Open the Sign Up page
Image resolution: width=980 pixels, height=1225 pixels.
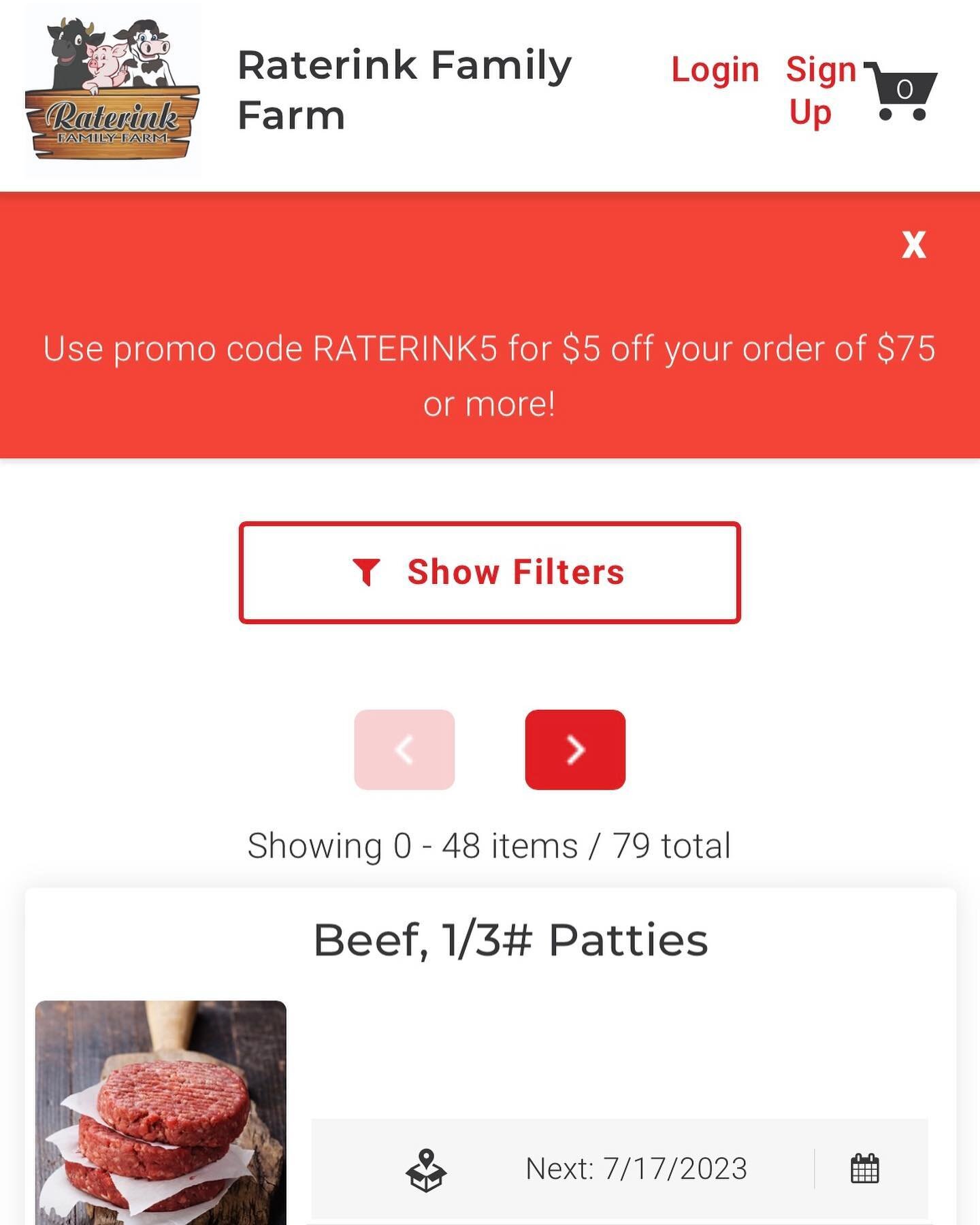[819, 91]
